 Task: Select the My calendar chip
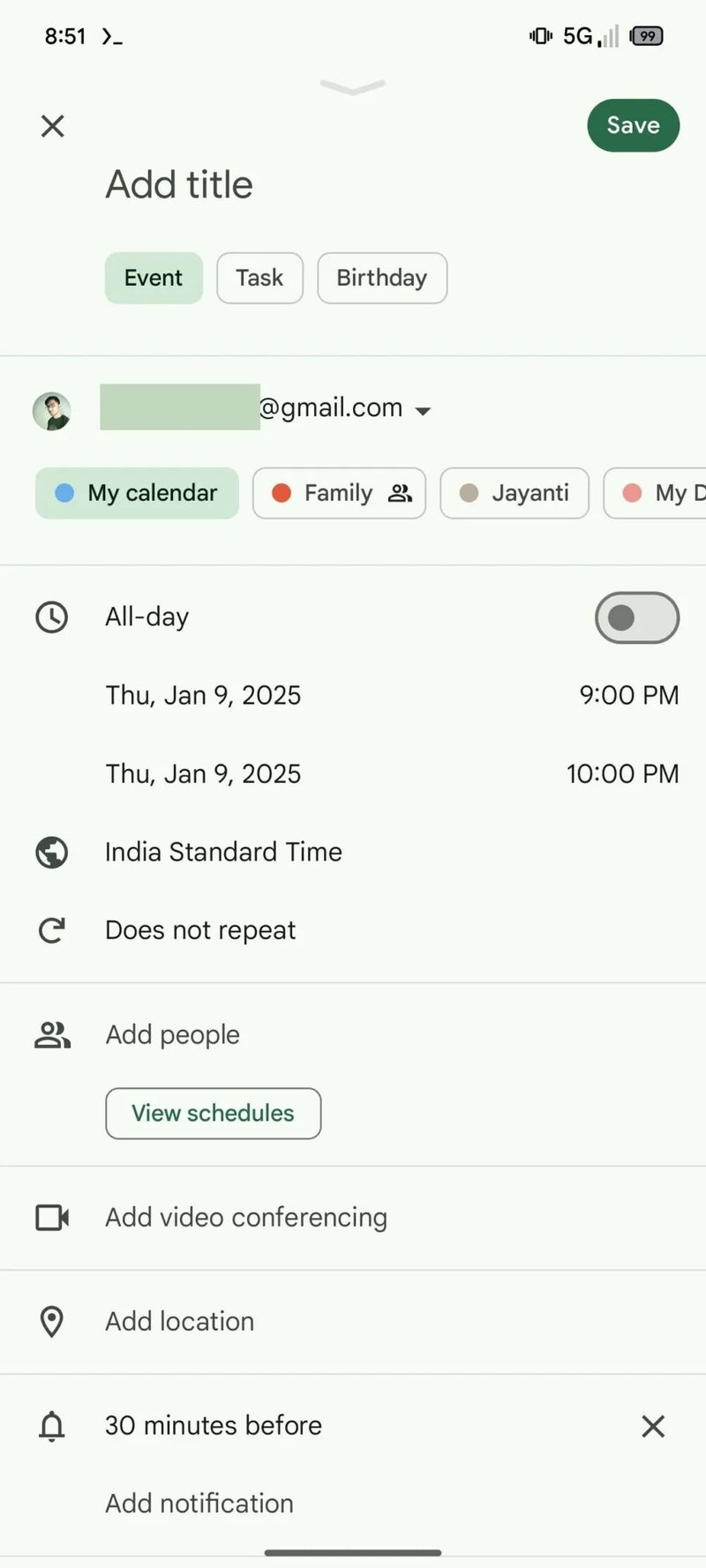pos(137,493)
